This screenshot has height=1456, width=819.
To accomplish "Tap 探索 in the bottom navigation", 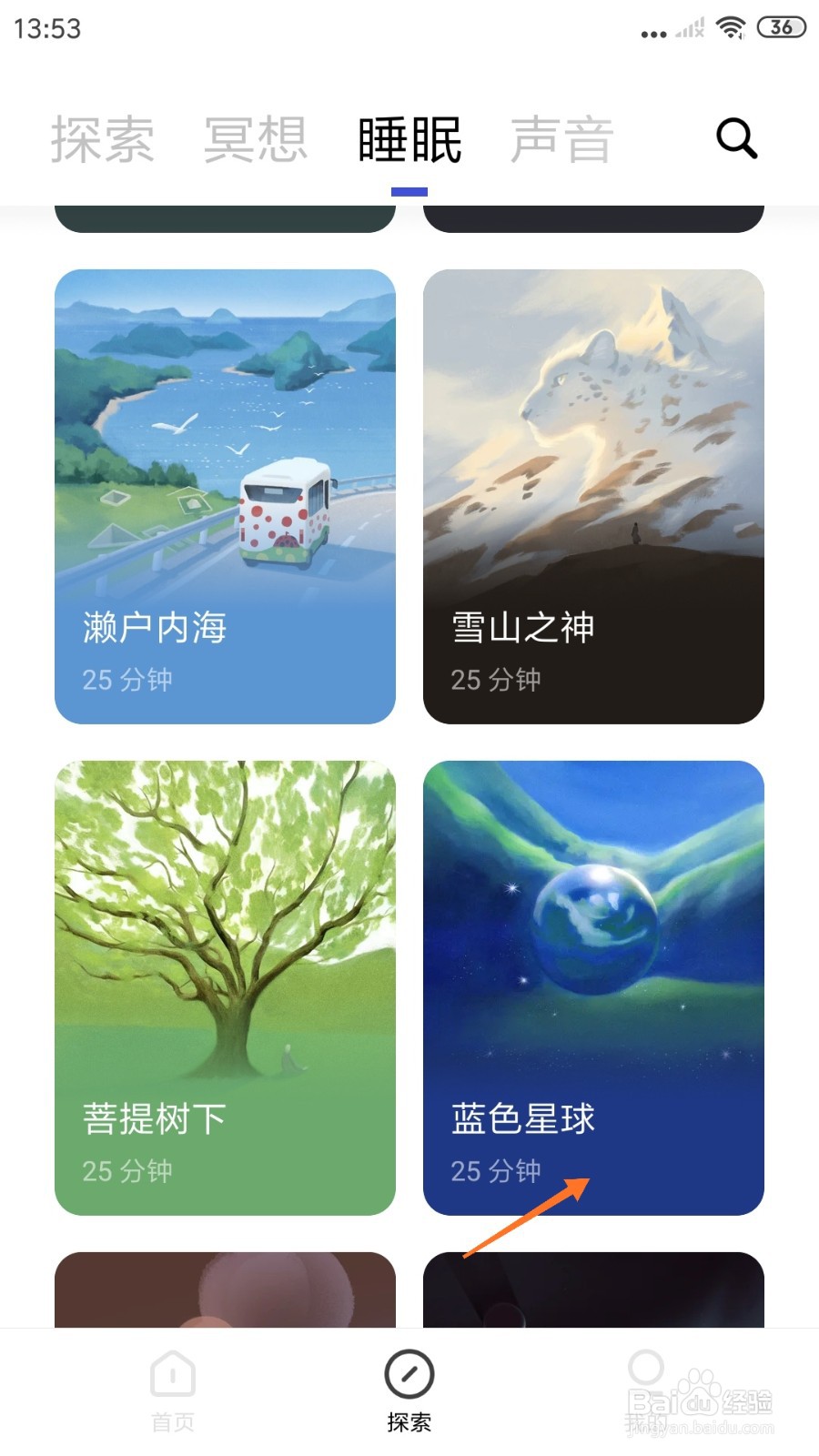I will click(x=409, y=1390).
